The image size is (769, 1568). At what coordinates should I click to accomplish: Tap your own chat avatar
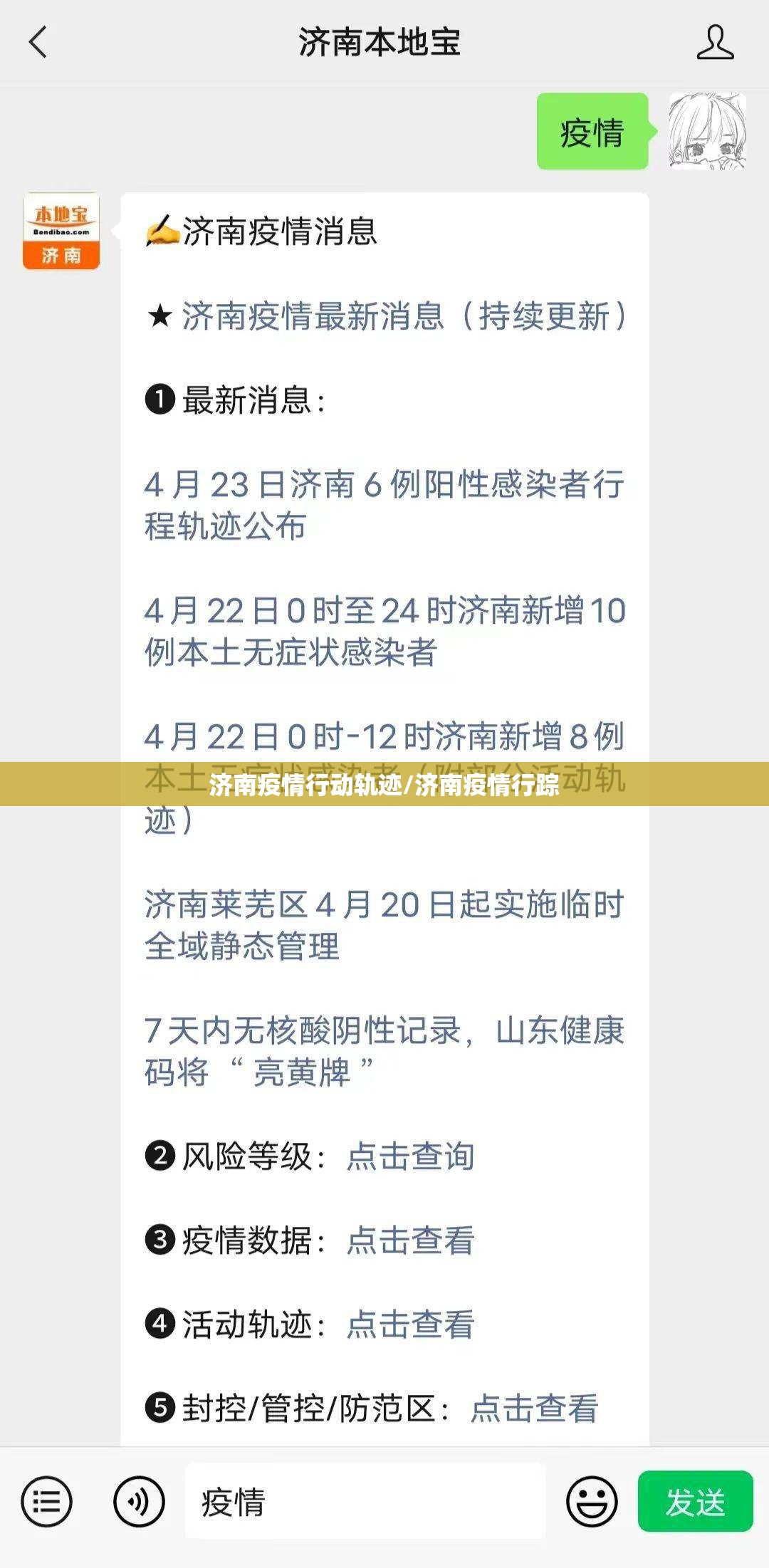tap(707, 131)
